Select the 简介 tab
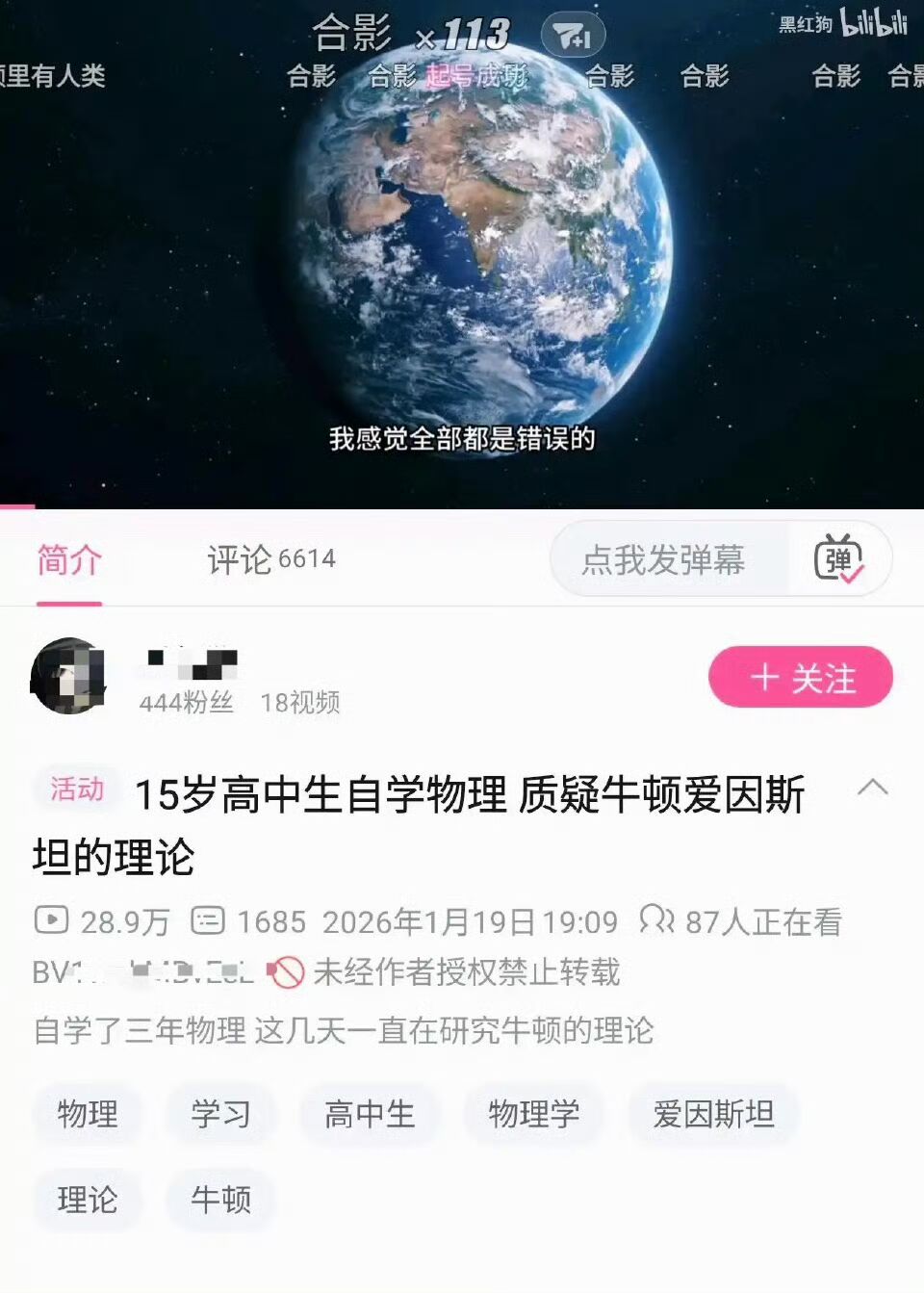924x1293 pixels. pos(69,559)
